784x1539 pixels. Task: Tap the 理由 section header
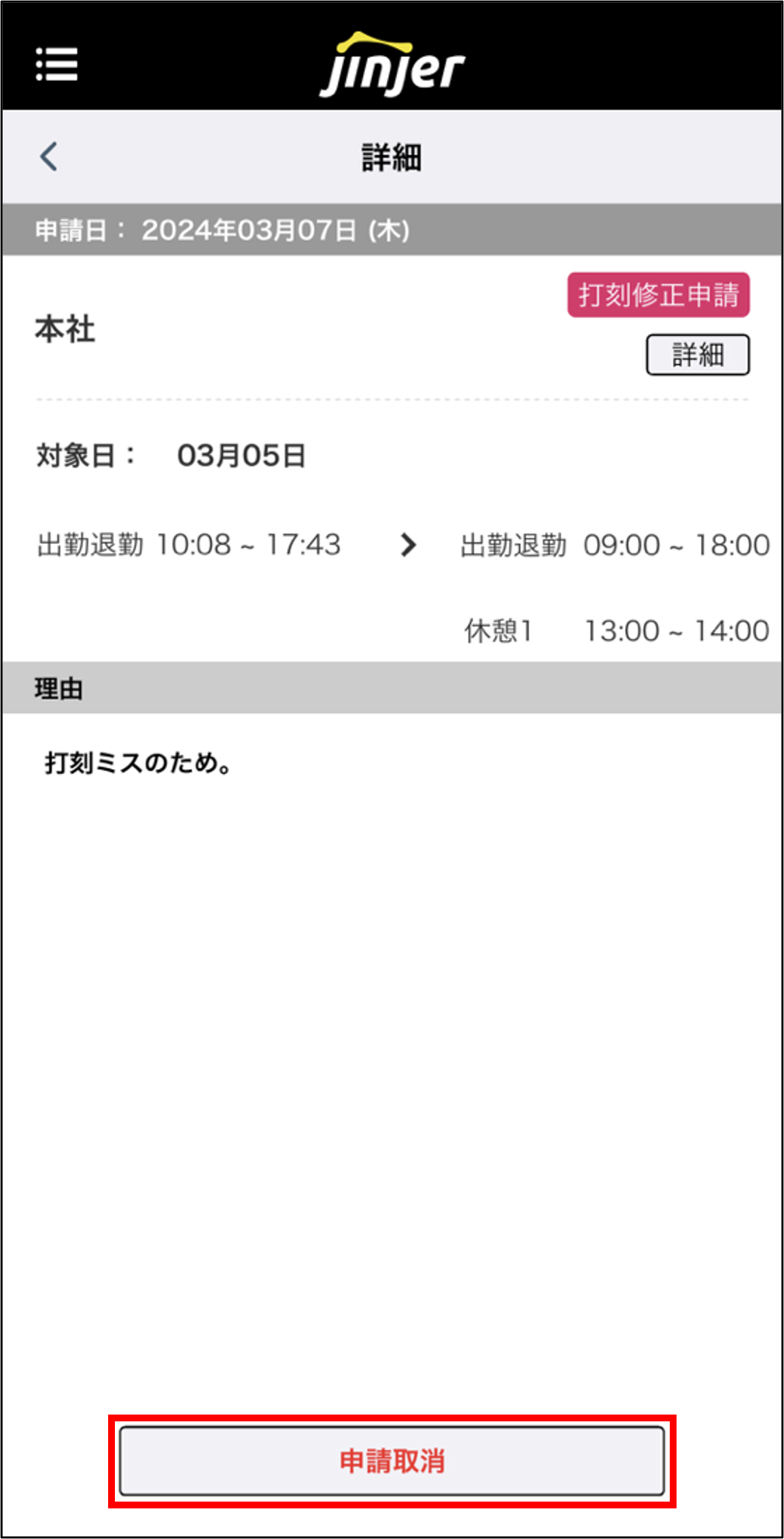pyautogui.click(x=59, y=689)
